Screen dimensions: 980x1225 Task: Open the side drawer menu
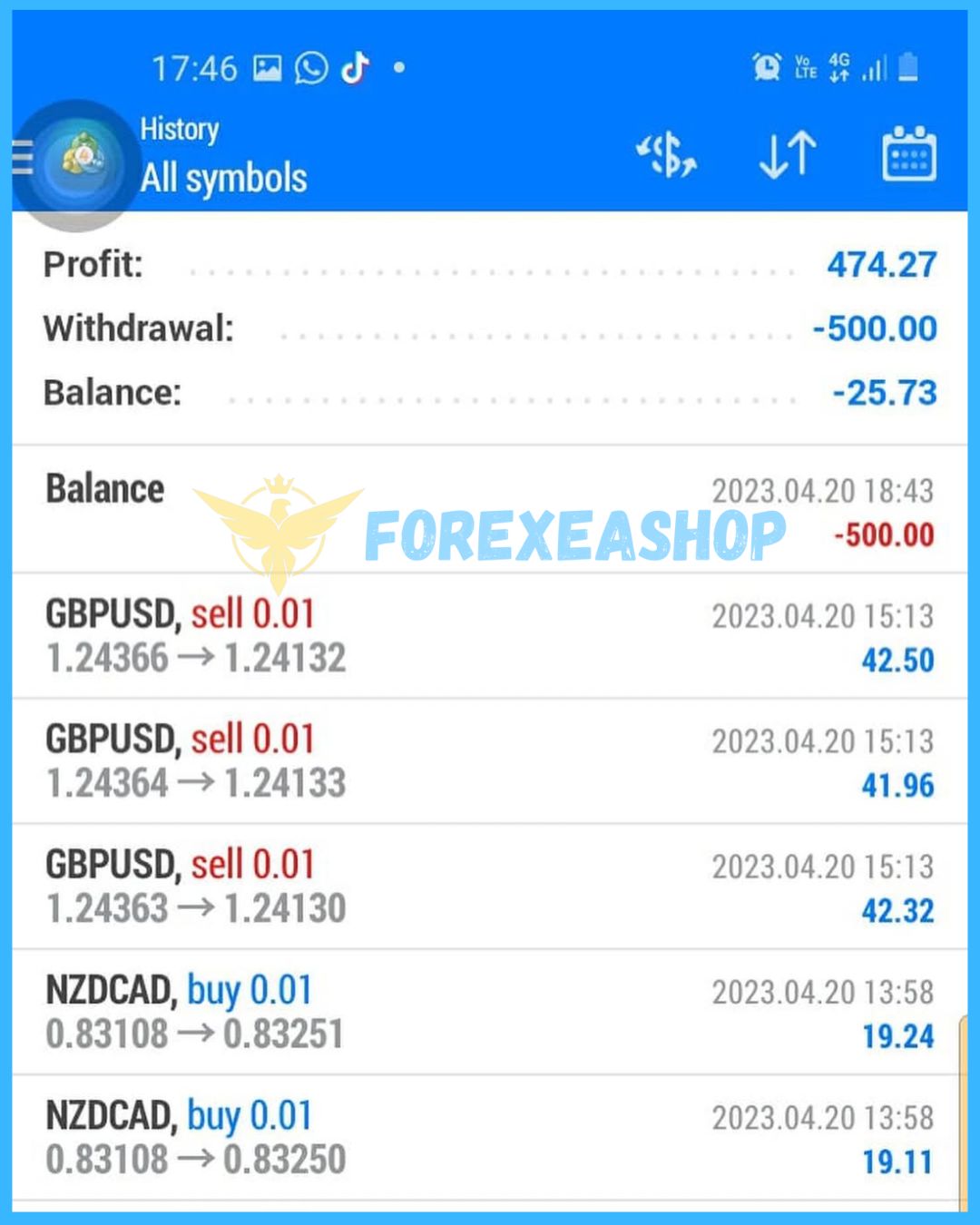pyautogui.click(x=24, y=157)
